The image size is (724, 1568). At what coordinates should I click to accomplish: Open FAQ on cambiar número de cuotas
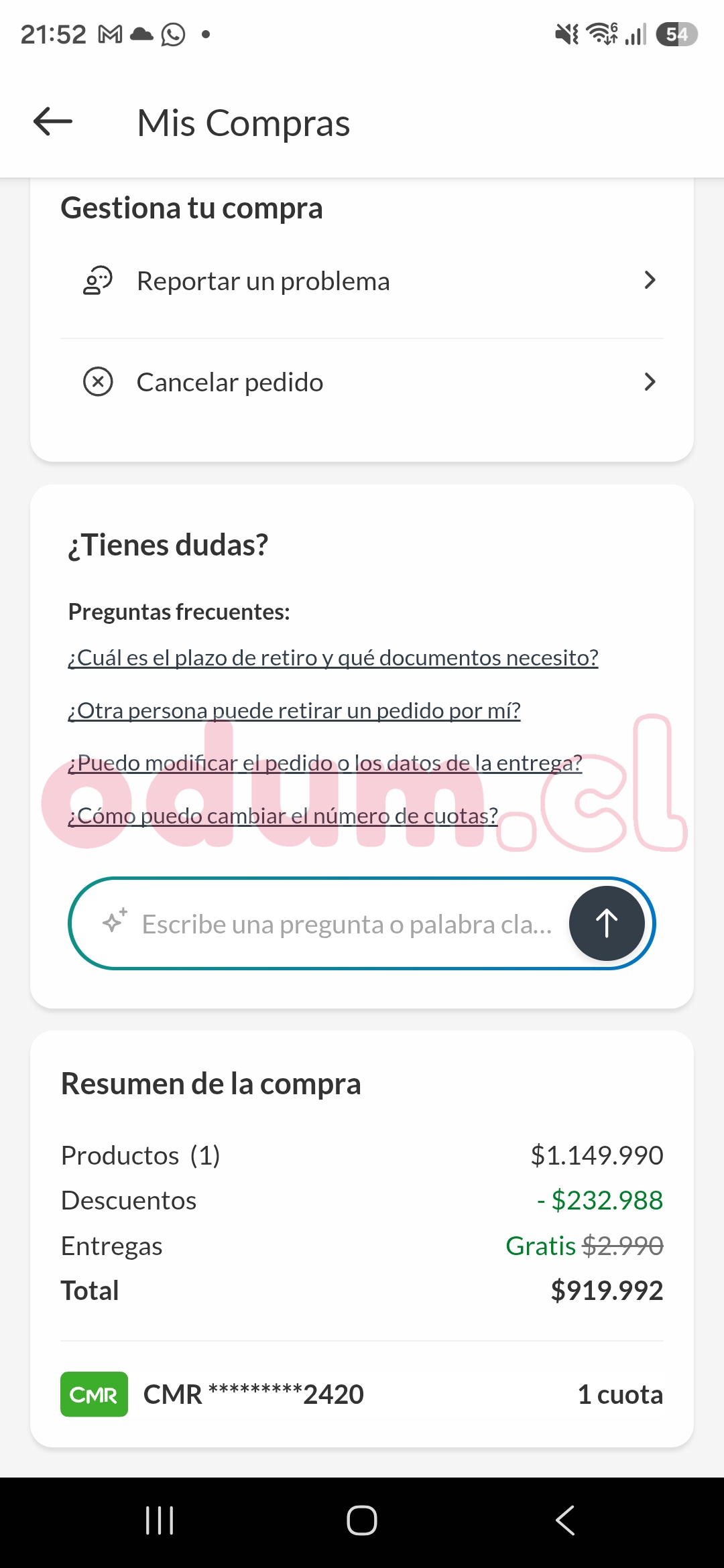click(283, 815)
